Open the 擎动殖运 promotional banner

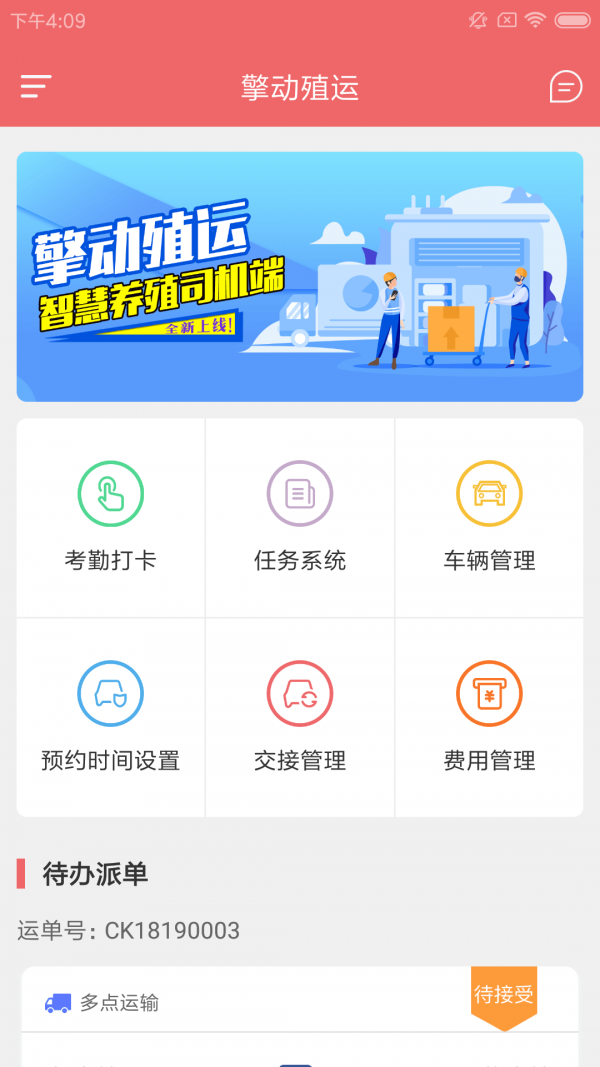point(300,277)
